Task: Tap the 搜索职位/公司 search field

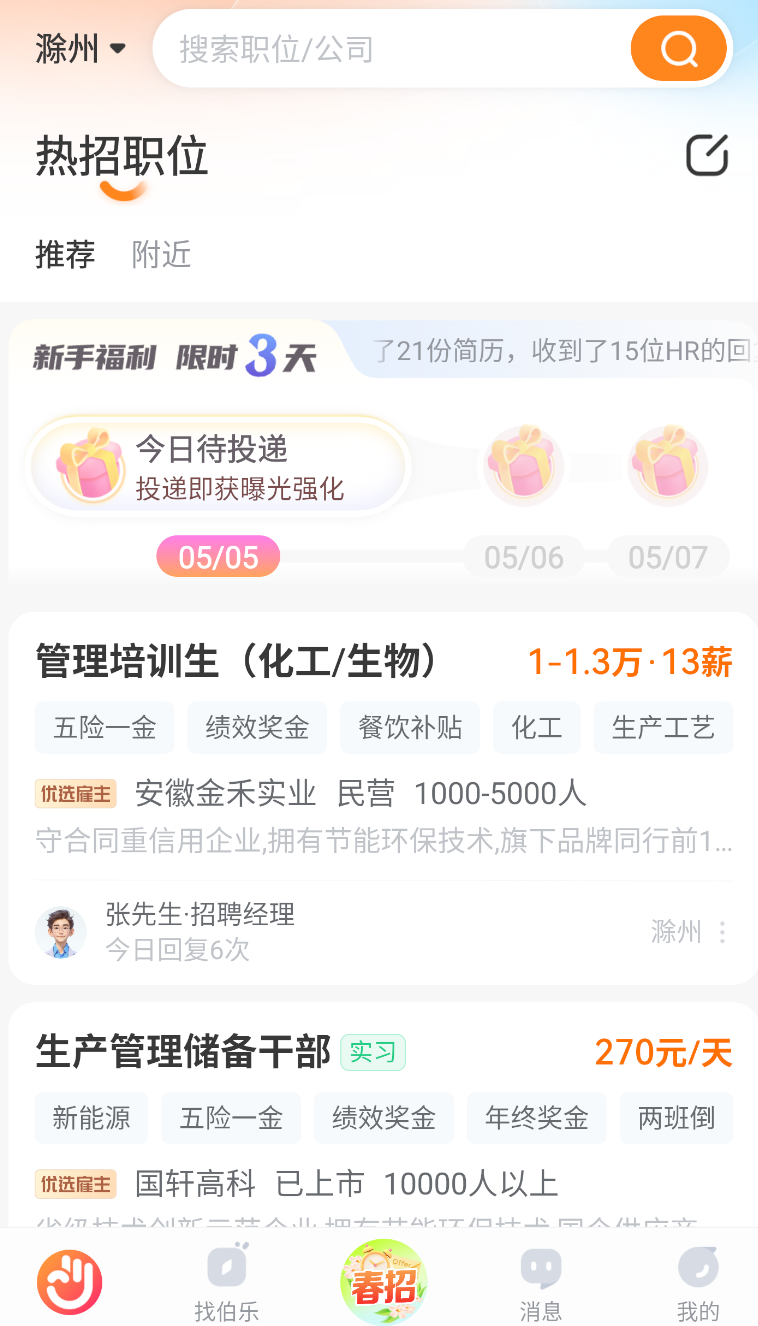Action: pos(390,48)
